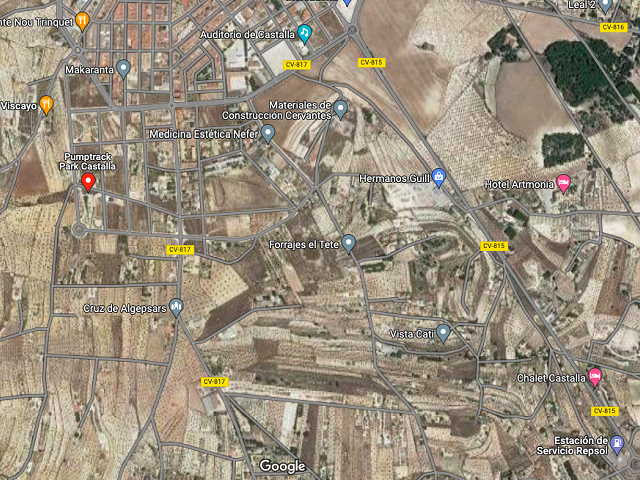640x480 pixels.
Task: Select the Forrajes el Tete pin
Action: point(349,242)
